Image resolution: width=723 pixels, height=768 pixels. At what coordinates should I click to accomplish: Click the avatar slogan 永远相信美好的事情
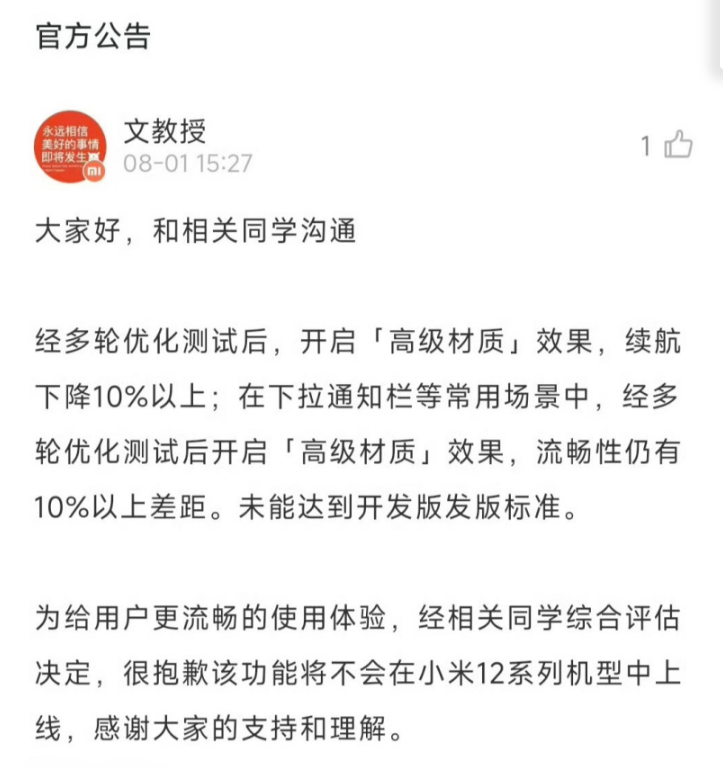coord(72,135)
